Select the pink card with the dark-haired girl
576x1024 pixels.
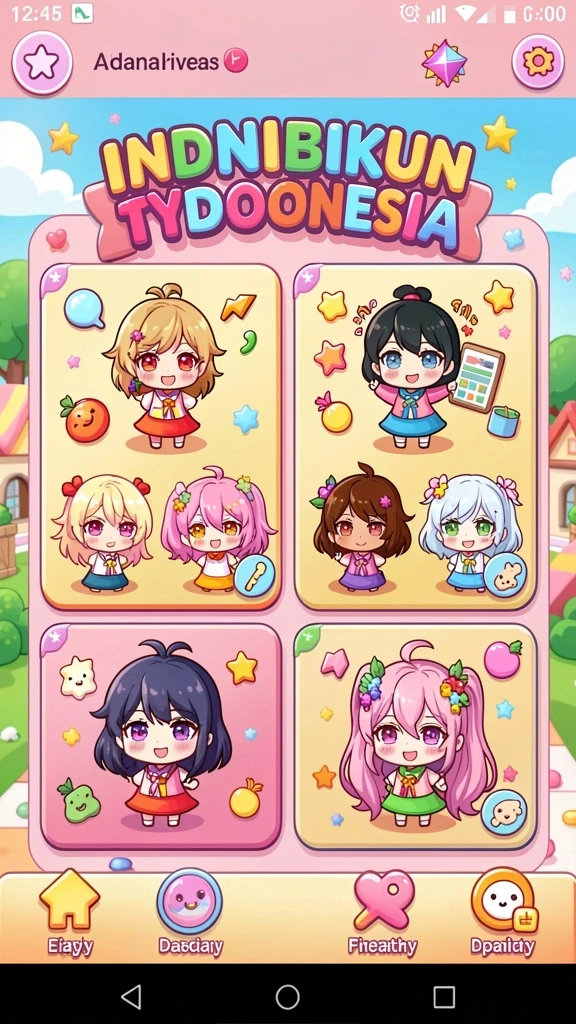(161, 736)
